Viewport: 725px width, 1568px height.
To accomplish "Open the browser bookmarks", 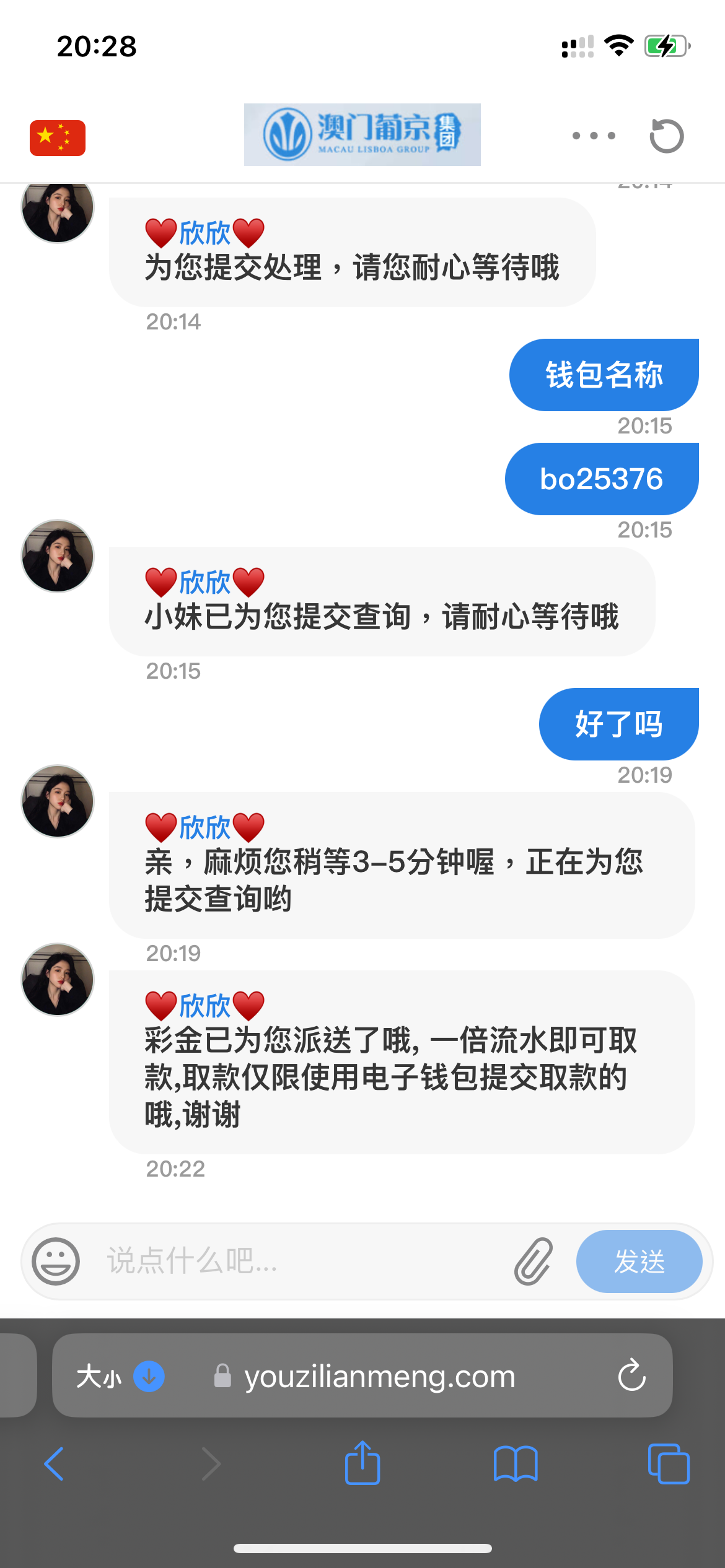I will click(x=516, y=1464).
